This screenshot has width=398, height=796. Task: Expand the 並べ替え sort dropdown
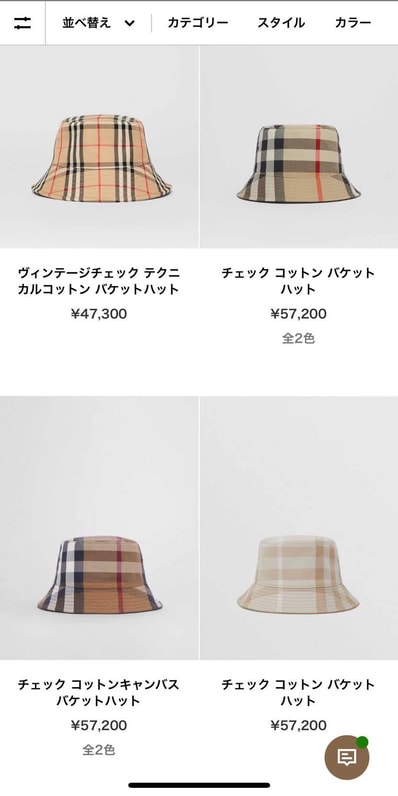(x=98, y=23)
